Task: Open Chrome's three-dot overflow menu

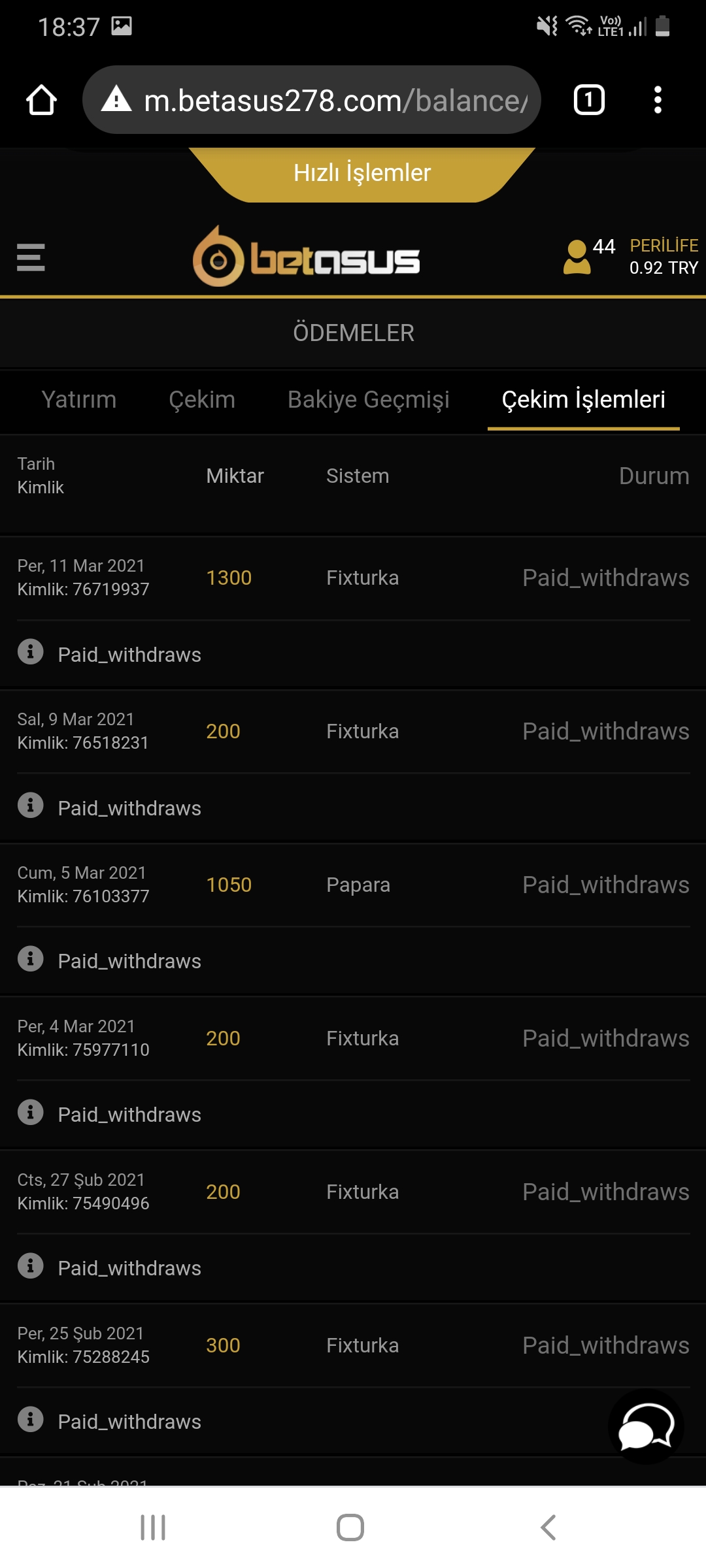Action: pyautogui.click(x=658, y=99)
